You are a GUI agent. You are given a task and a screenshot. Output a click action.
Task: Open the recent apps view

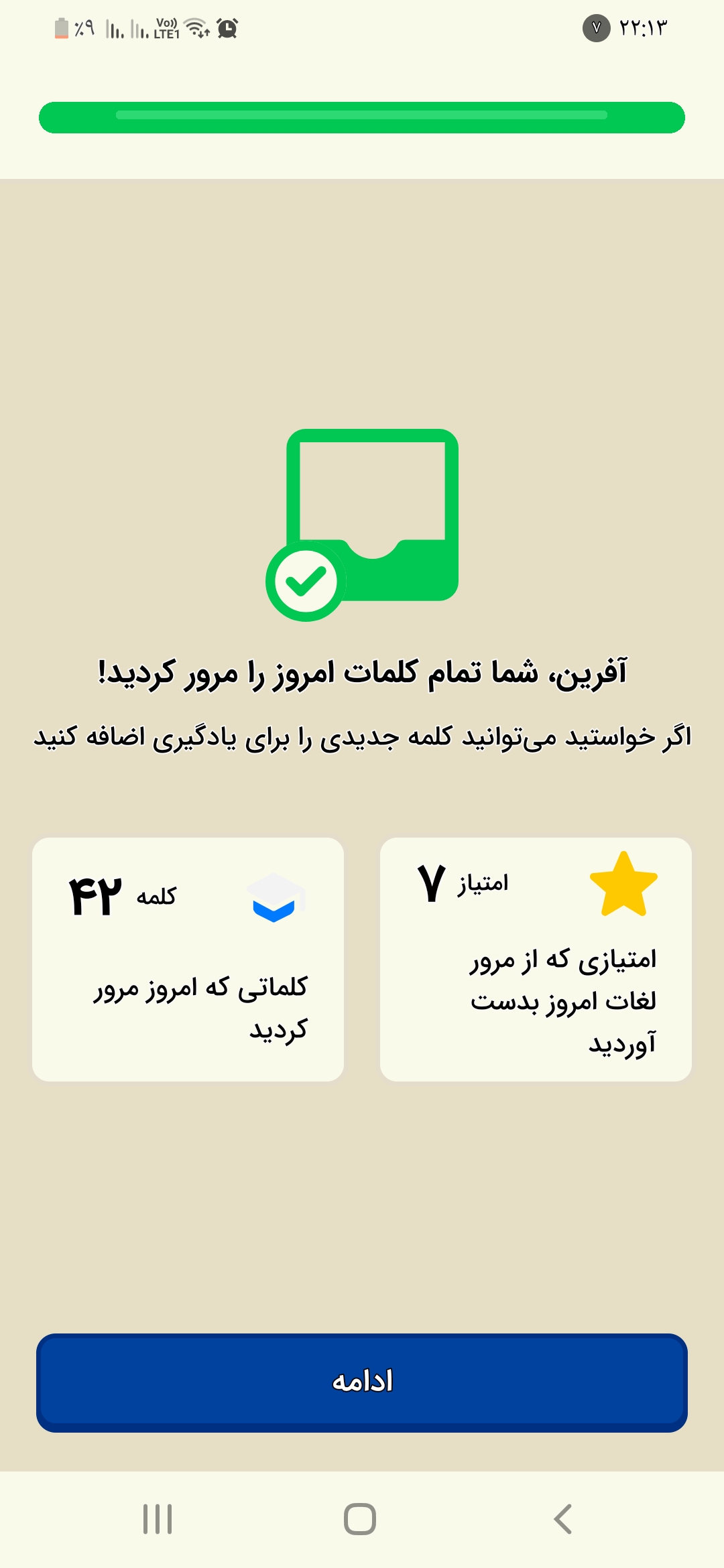click(x=158, y=1519)
